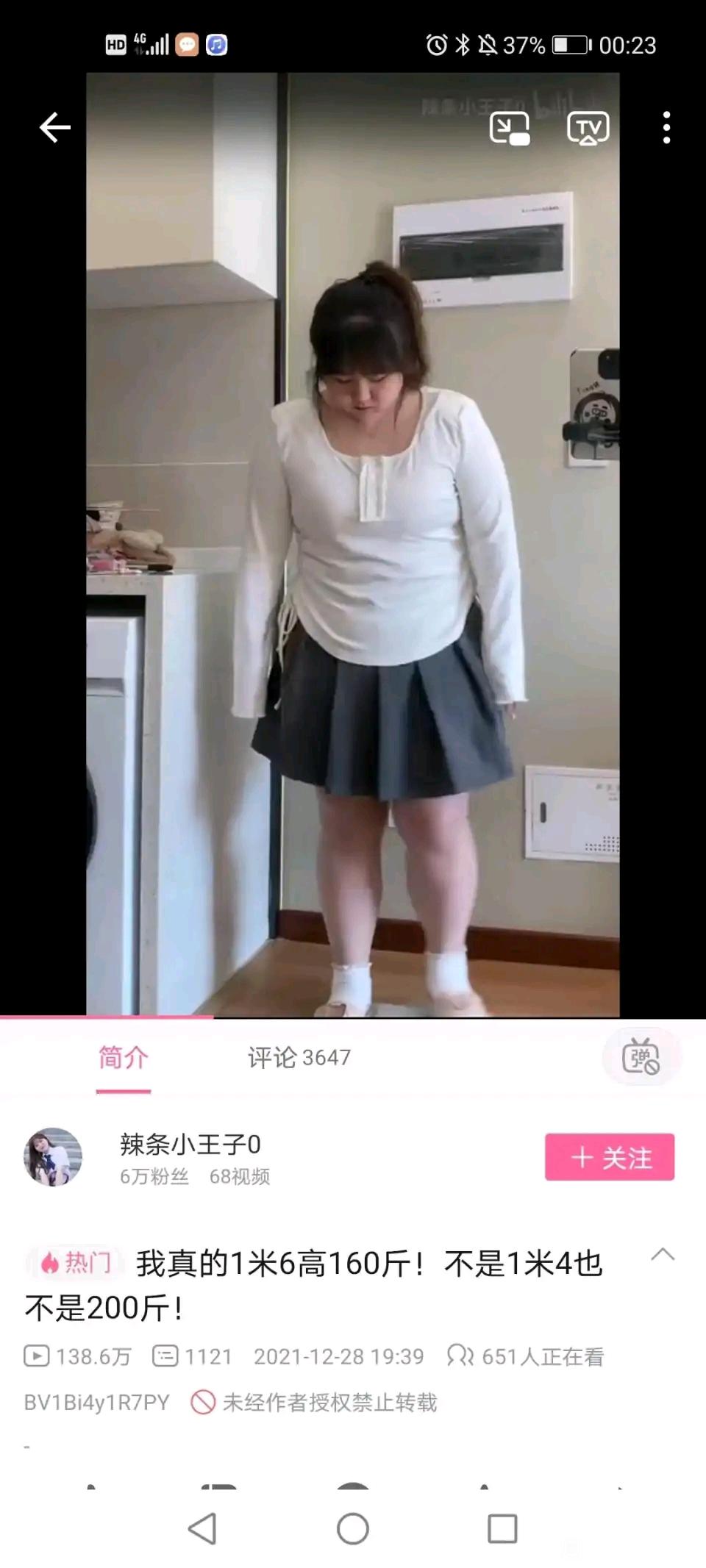Tap system home button

(353, 1529)
